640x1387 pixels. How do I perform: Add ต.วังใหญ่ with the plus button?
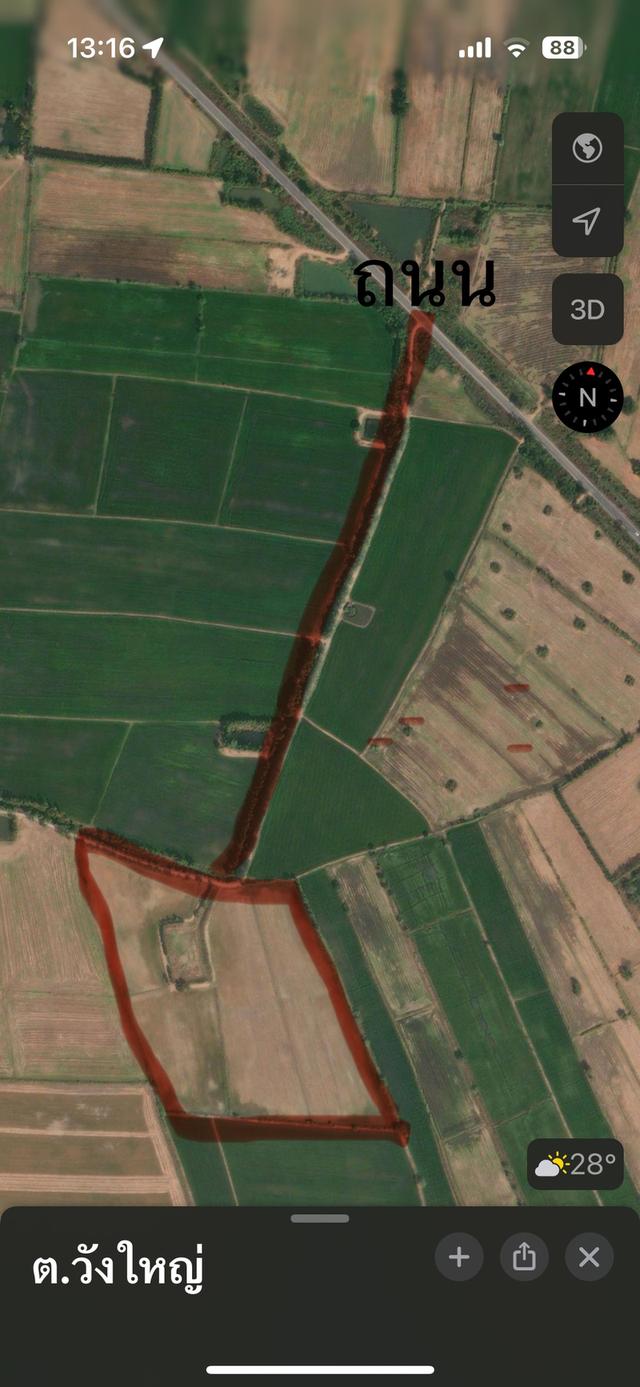click(x=459, y=1257)
